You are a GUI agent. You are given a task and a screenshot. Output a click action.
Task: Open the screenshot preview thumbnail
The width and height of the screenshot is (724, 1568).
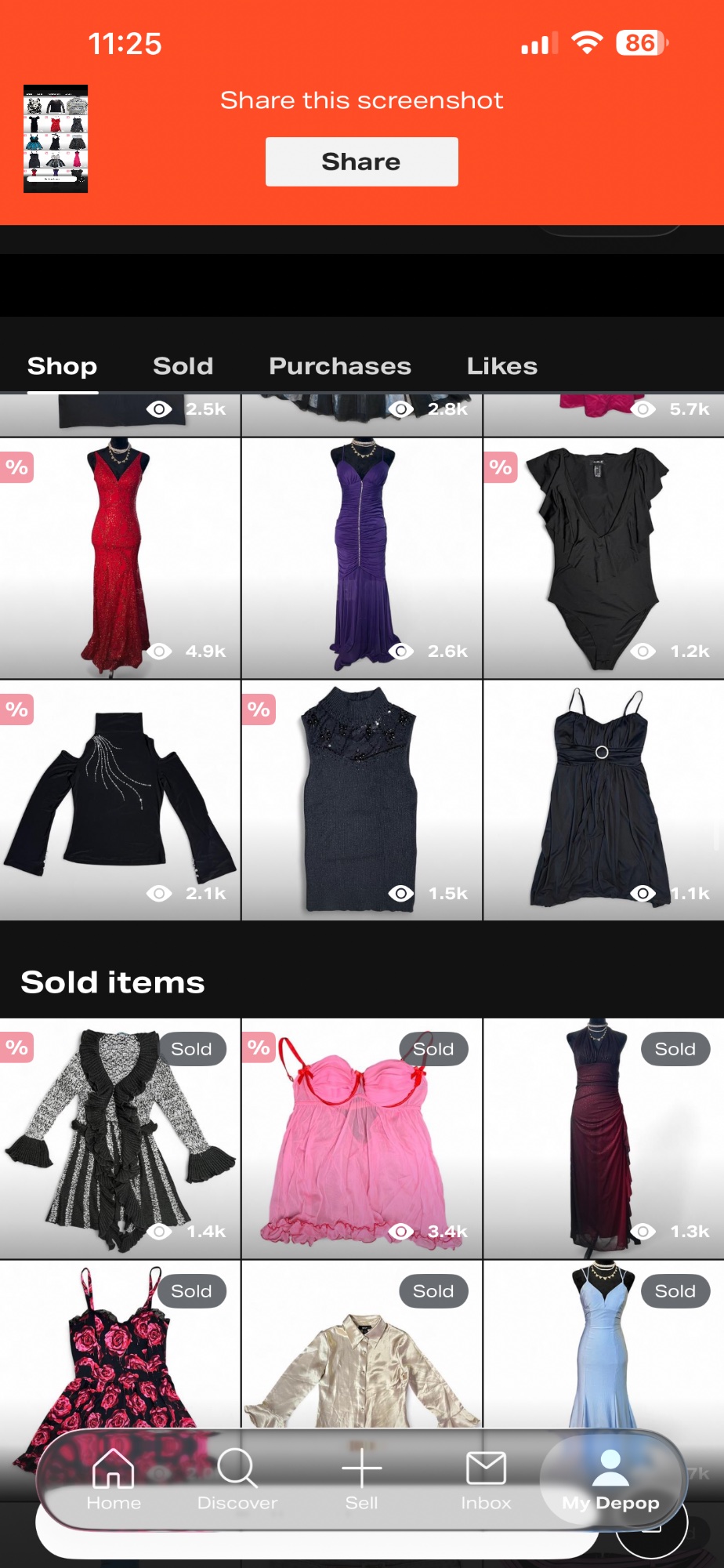[56, 139]
